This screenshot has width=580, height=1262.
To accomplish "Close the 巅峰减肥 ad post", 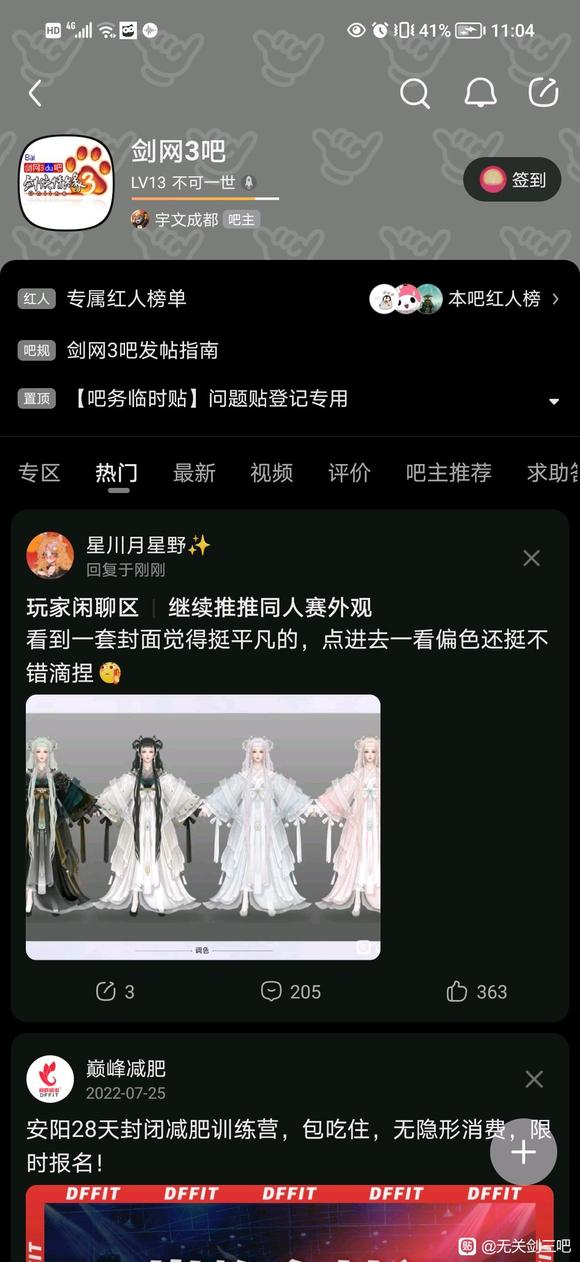I will click(x=534, y=1079).
